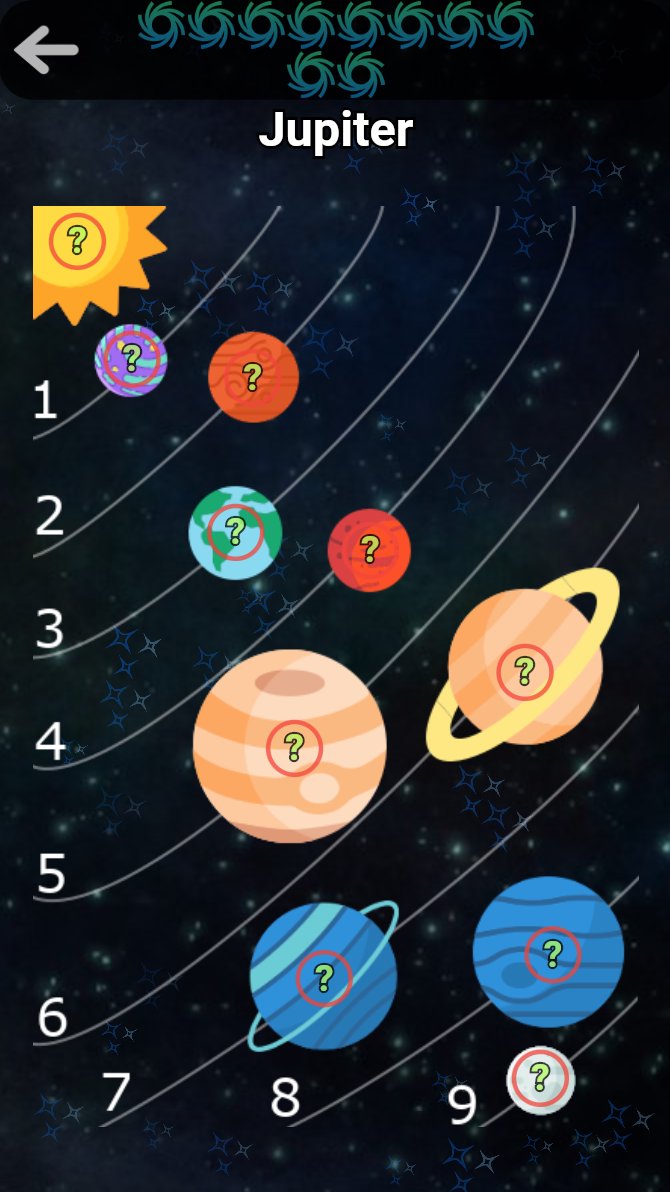Choose the blue planet with a thin ring
The image size is (670, 1192).
pos(323,977)
